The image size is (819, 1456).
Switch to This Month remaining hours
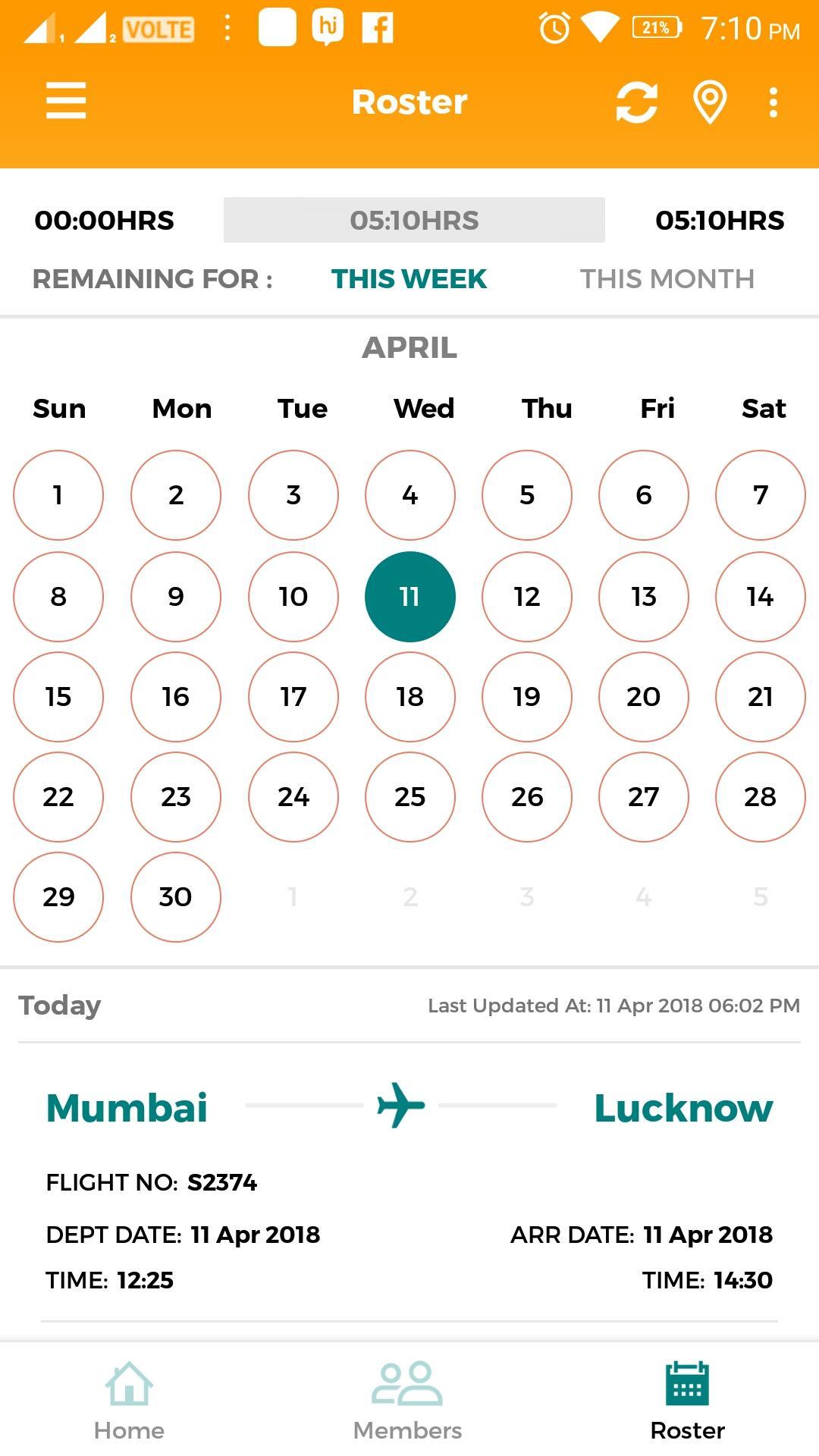[x=667, y=279]
